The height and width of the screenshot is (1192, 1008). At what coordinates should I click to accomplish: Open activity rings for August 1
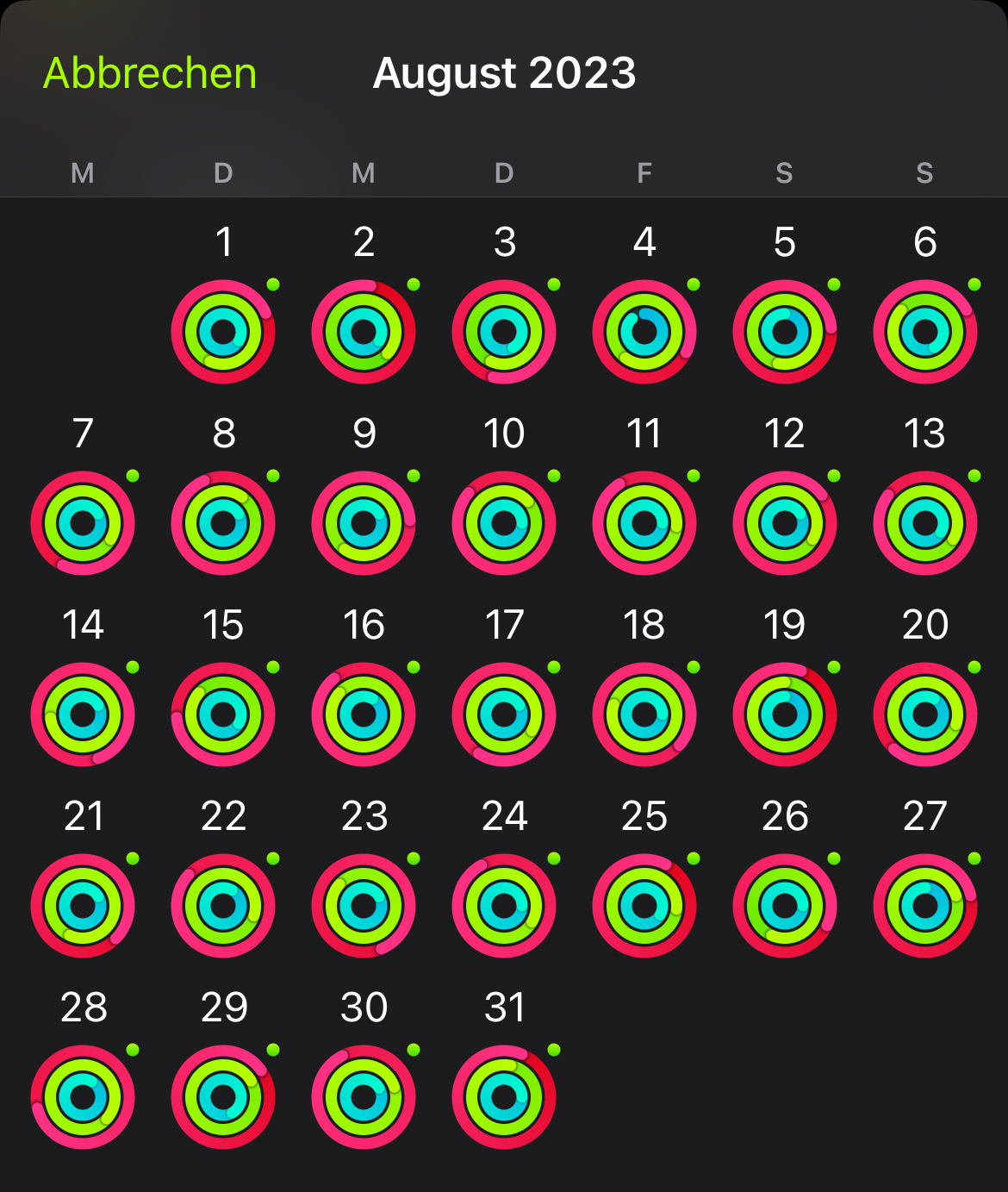[x=223, y=332]
